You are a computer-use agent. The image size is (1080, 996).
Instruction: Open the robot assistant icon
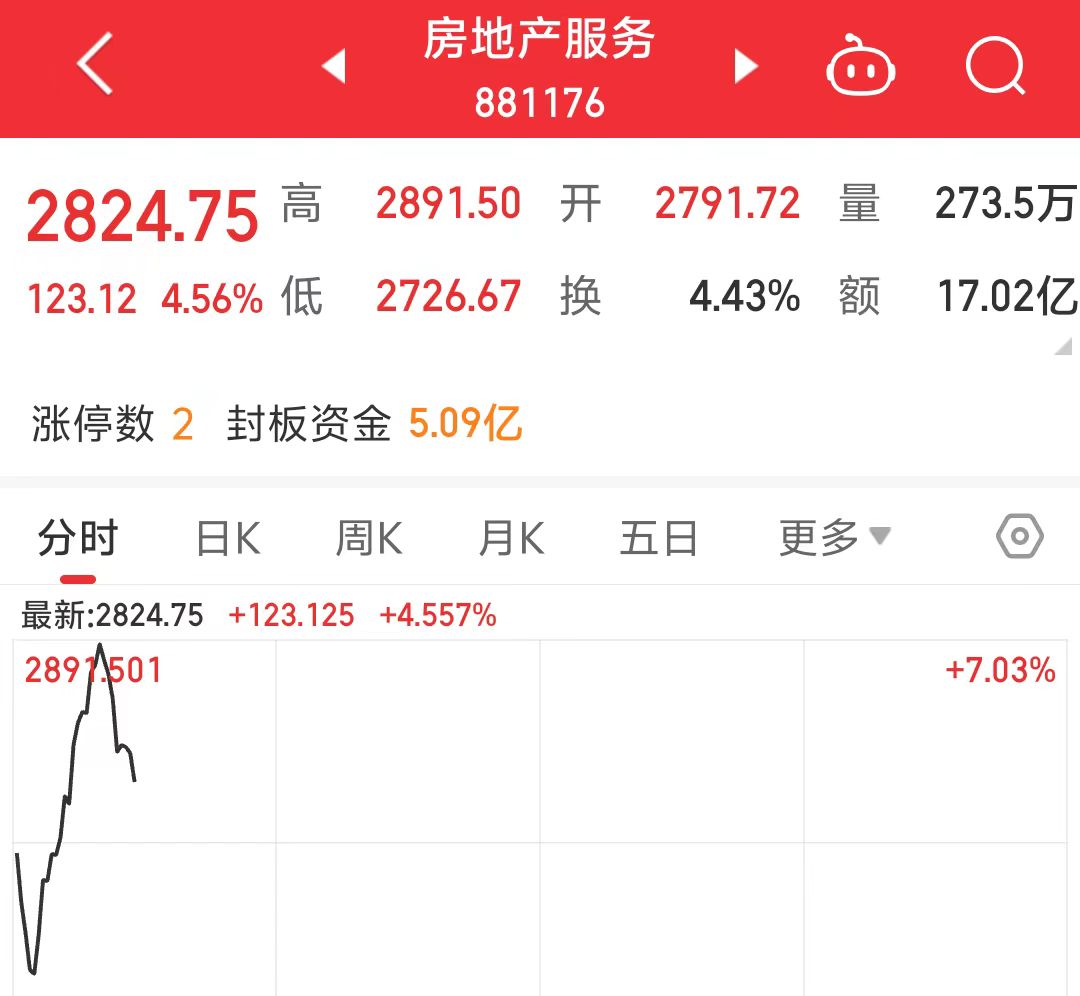(859, 67)
